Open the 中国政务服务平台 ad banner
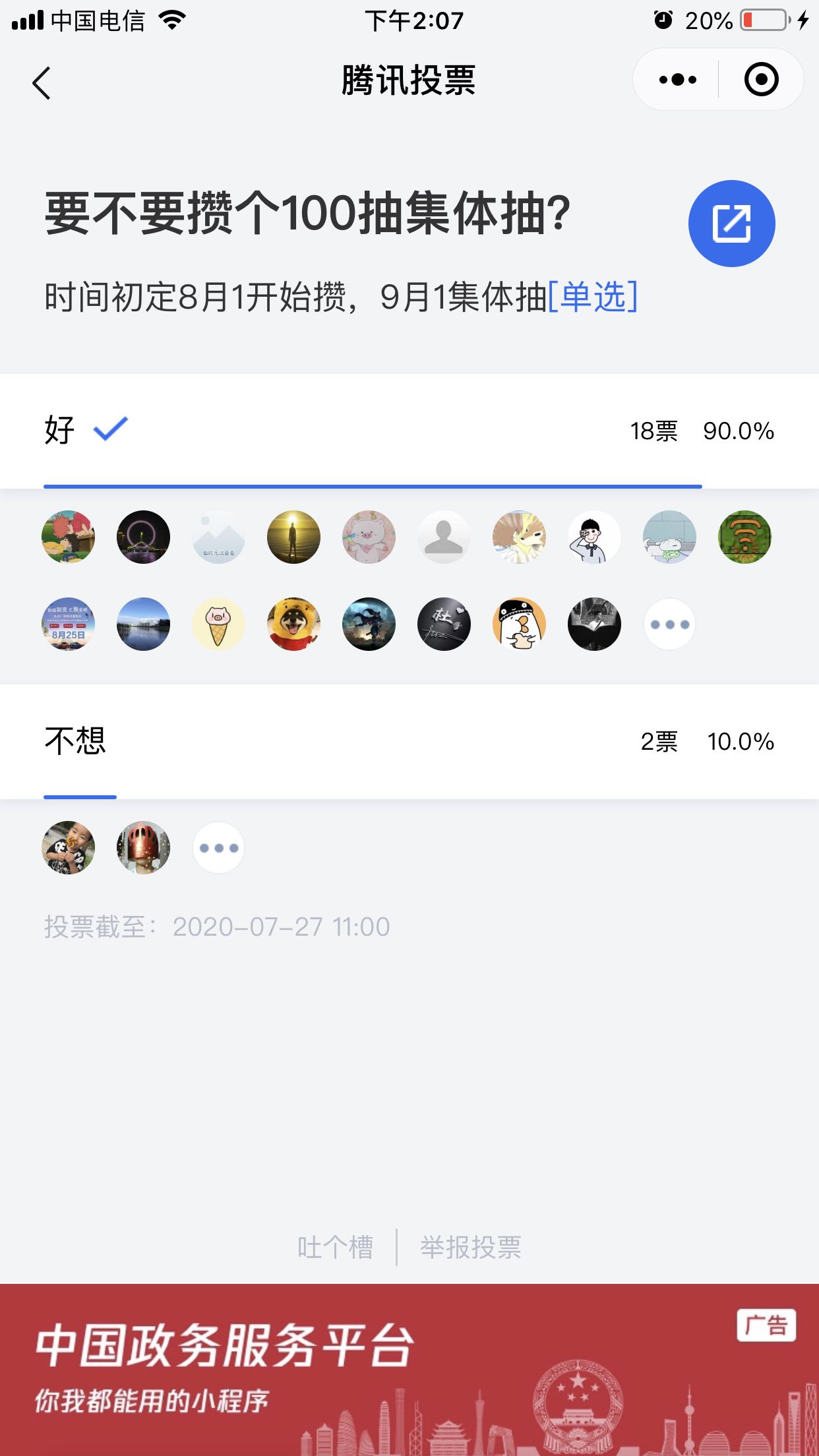This screenshot has width=819, height=1456. pos(409,1370)
